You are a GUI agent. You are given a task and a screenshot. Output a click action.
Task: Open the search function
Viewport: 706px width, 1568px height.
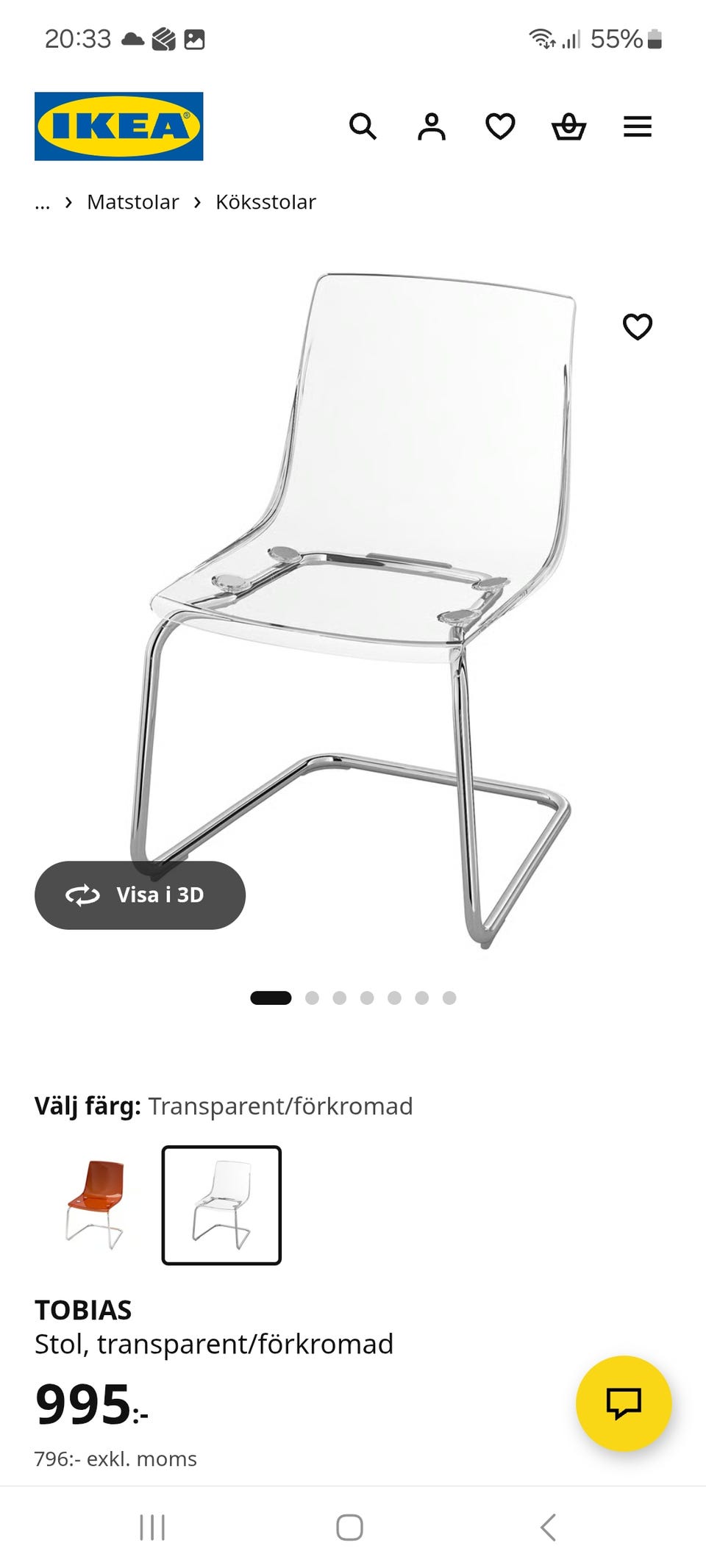point(364,126)
